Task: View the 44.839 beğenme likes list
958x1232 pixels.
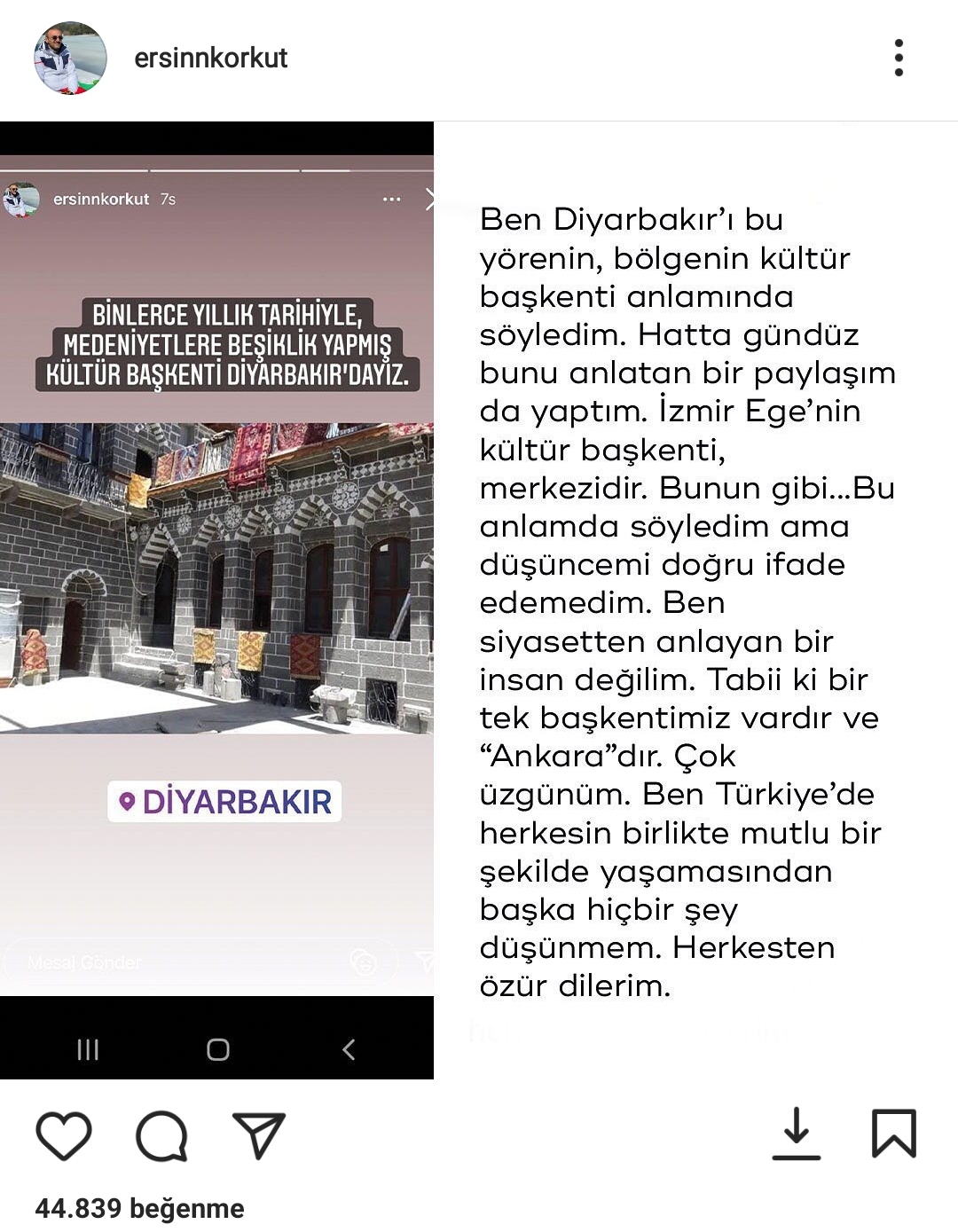Action: [139, 1208]
